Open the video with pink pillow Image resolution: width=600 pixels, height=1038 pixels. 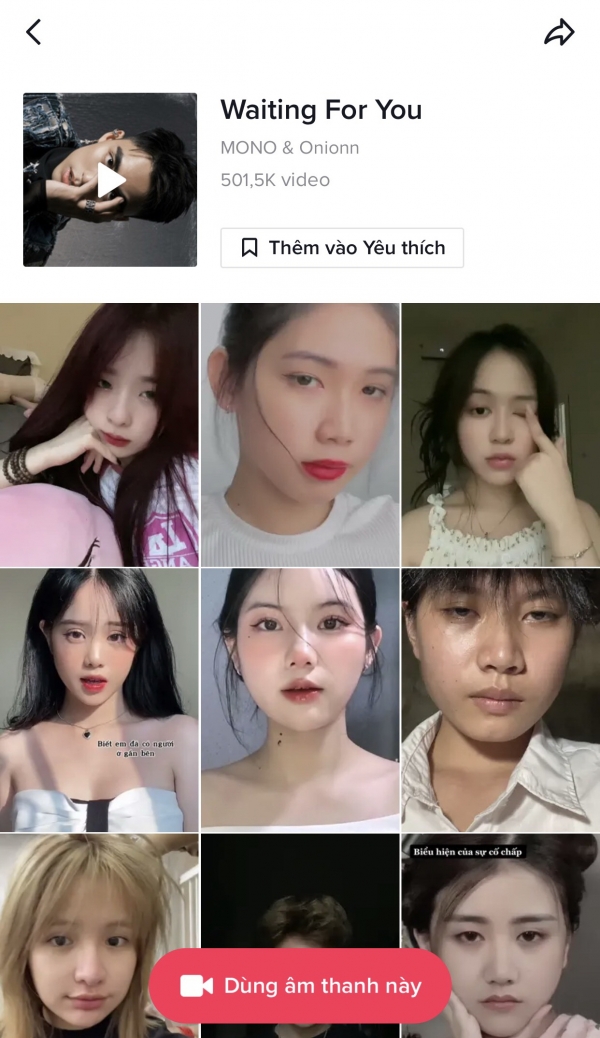tap(99, 434)
